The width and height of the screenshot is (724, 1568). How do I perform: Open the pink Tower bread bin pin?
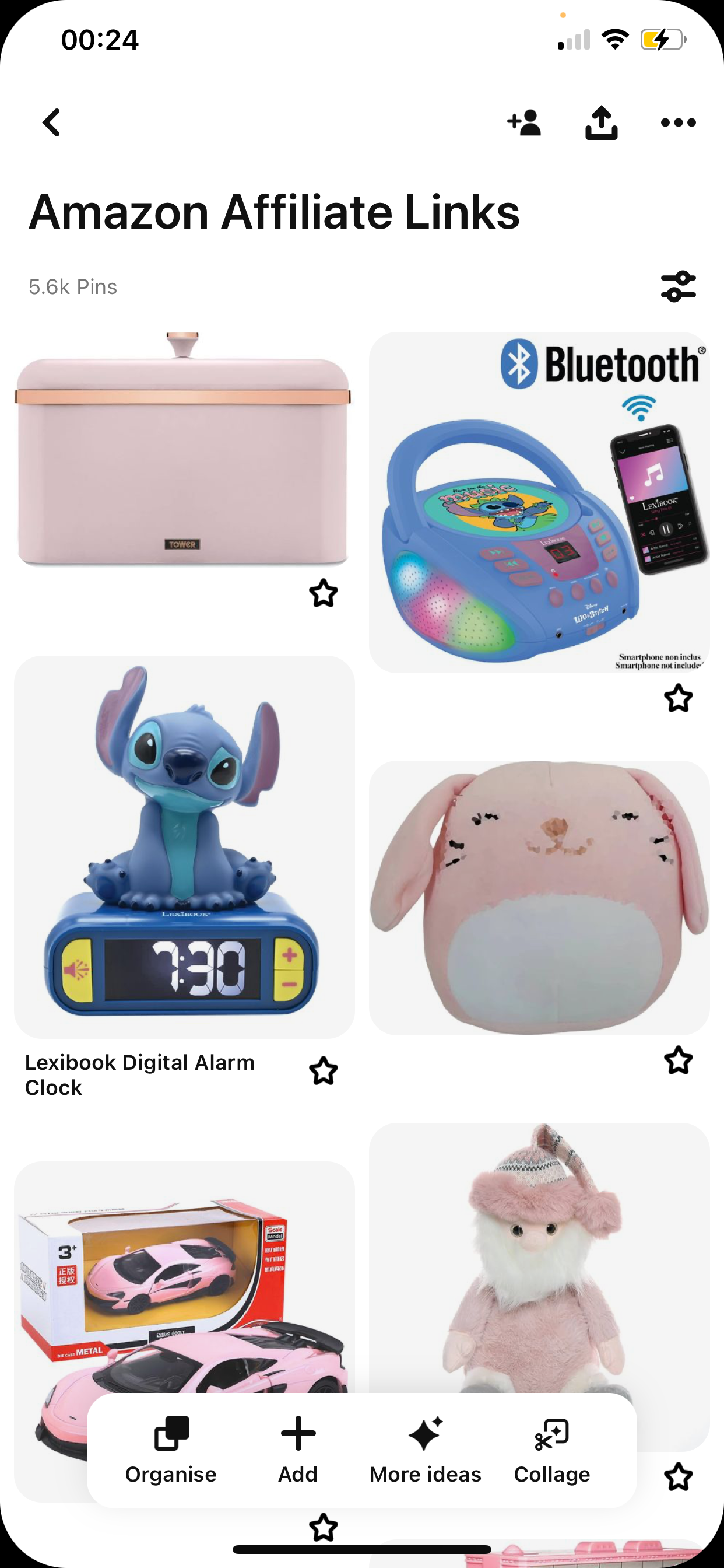coord(182,450)
